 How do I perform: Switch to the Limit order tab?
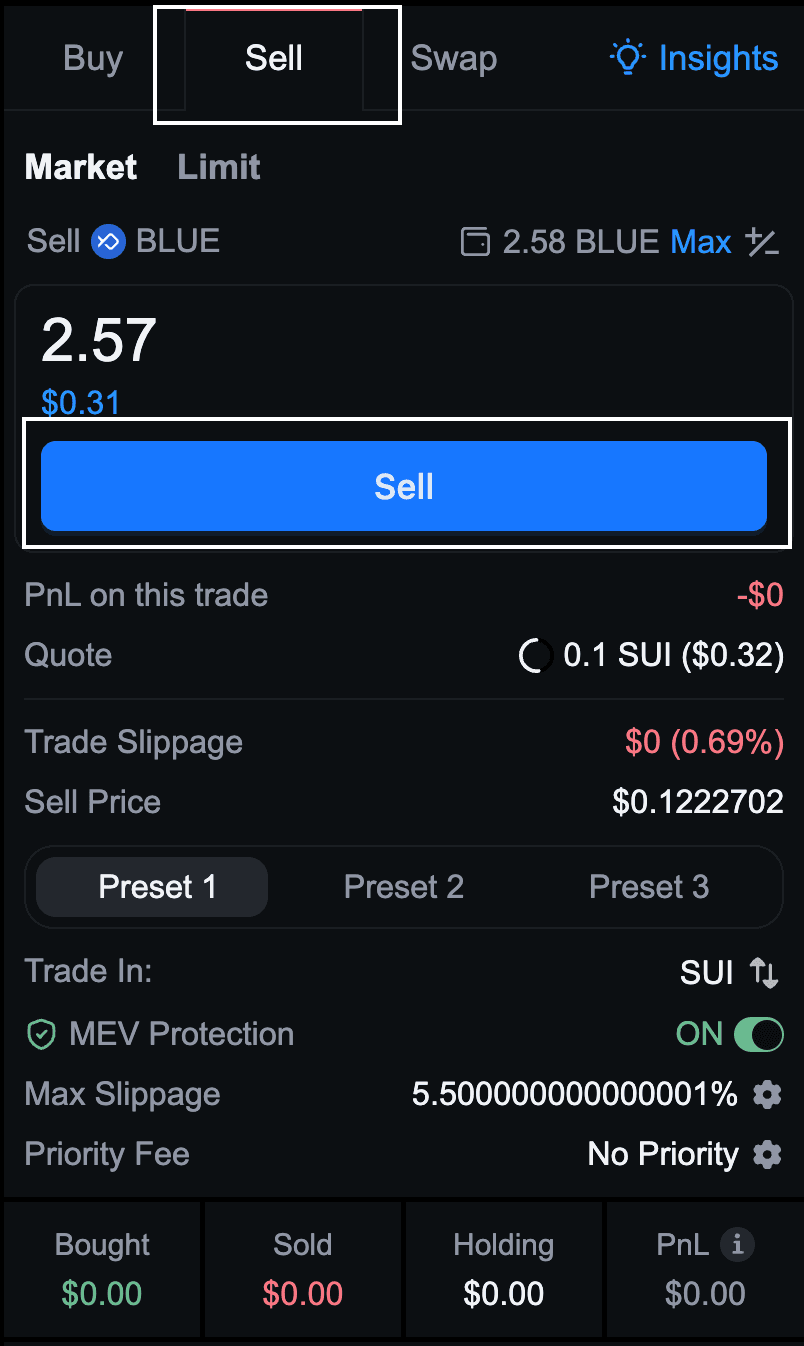(x=218, y=167)
